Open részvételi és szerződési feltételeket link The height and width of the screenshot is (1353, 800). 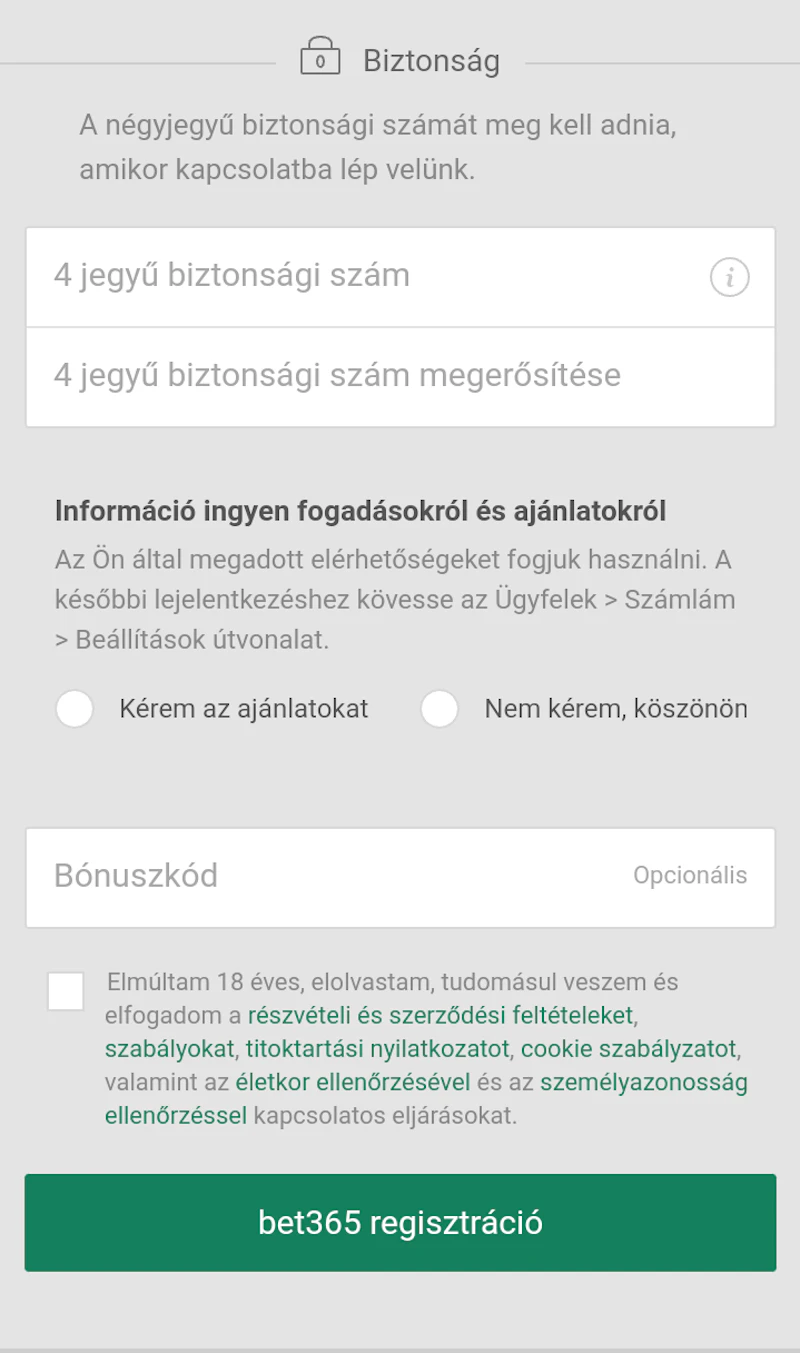click(x=440, y=1016)
